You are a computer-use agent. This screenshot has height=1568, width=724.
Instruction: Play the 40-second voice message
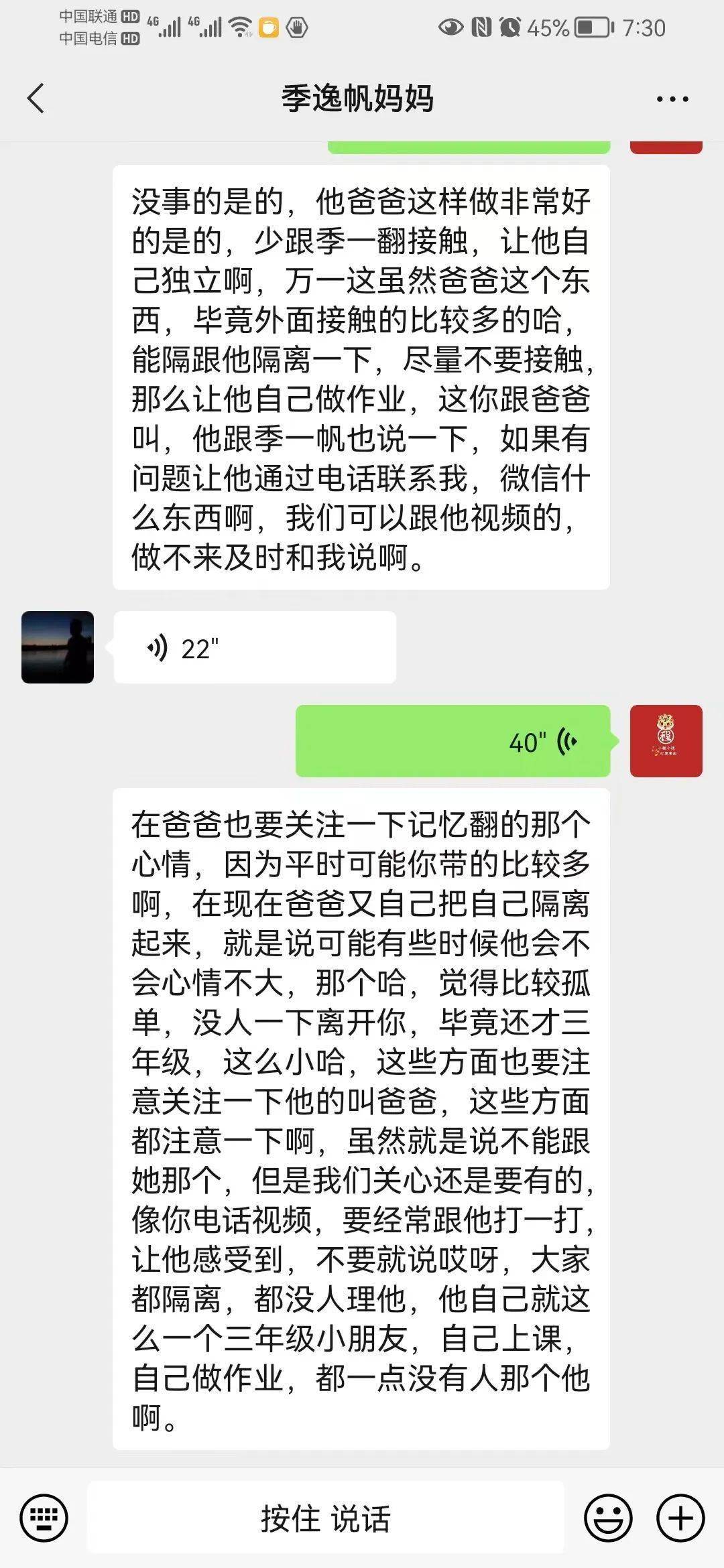(x=452, y=741)
